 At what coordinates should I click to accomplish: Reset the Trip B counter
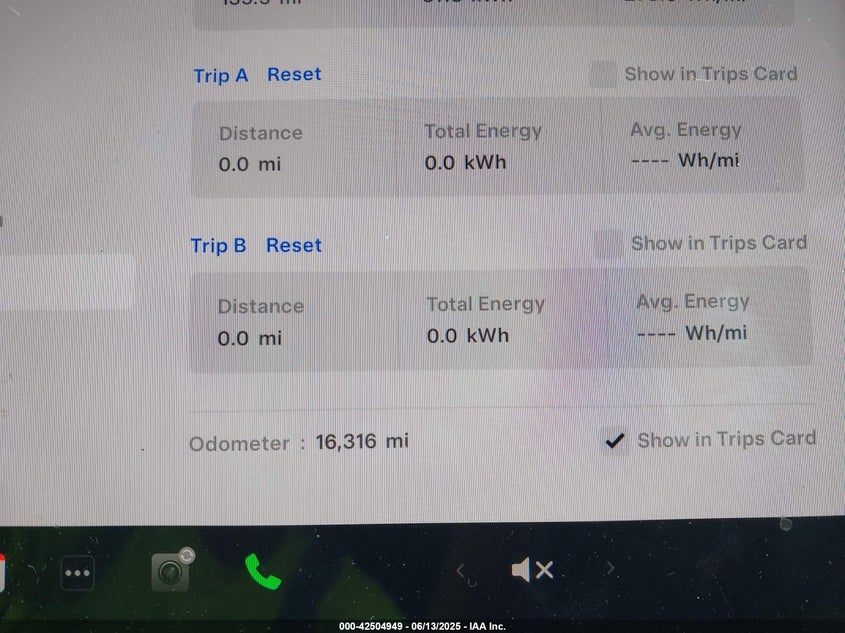point(294,246)
